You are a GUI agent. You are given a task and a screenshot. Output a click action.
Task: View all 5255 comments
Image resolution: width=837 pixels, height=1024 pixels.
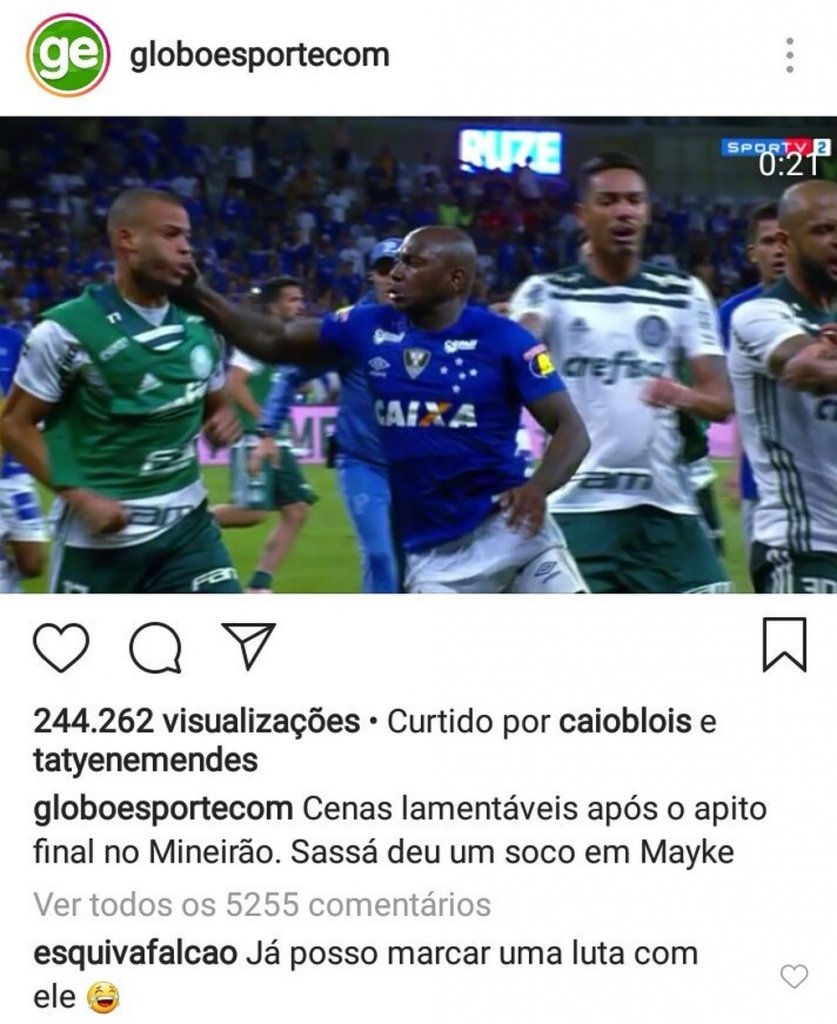[262, 905]
